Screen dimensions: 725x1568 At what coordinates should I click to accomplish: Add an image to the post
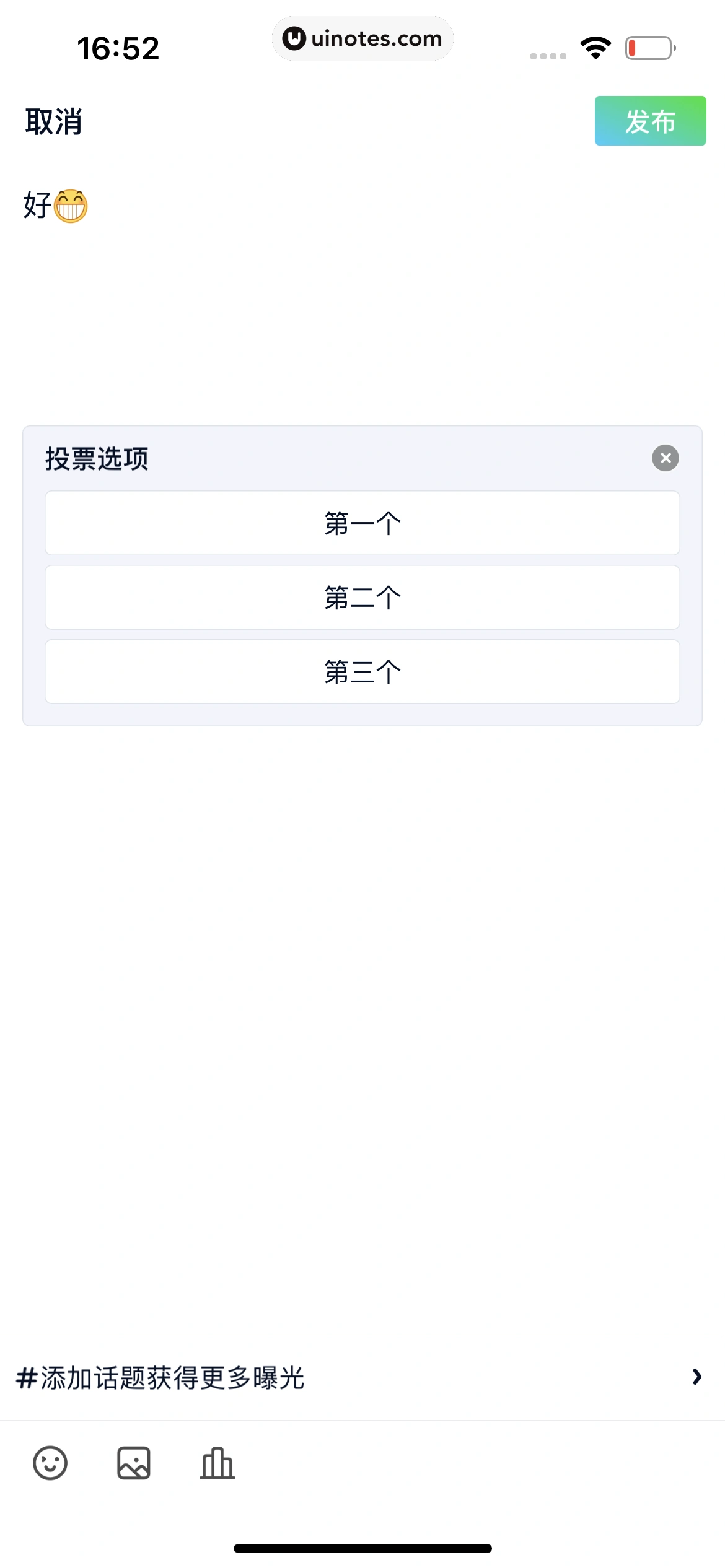pyautogui.click(x=134, y=1463)
